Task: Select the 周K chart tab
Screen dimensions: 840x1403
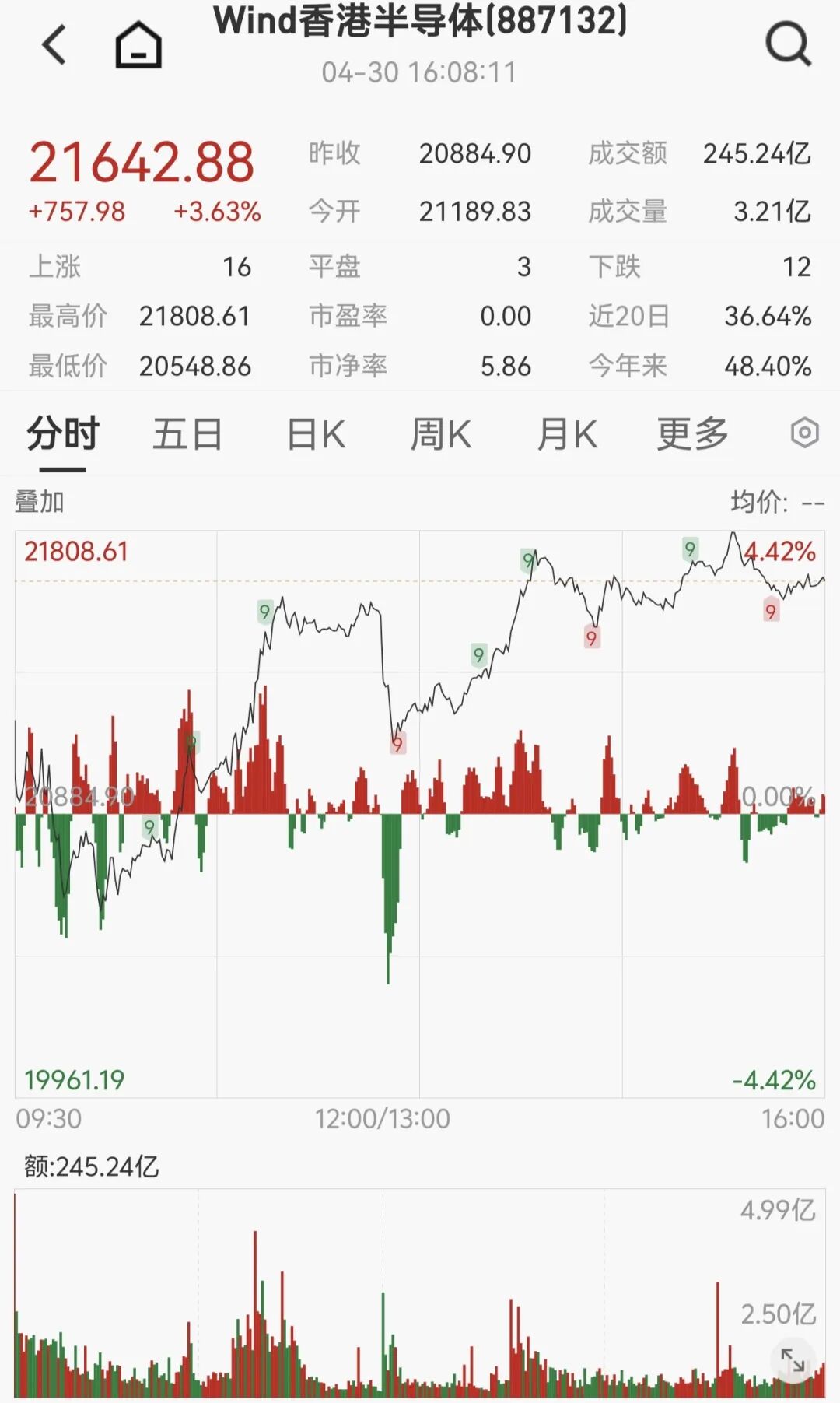Action: (441, 434)
